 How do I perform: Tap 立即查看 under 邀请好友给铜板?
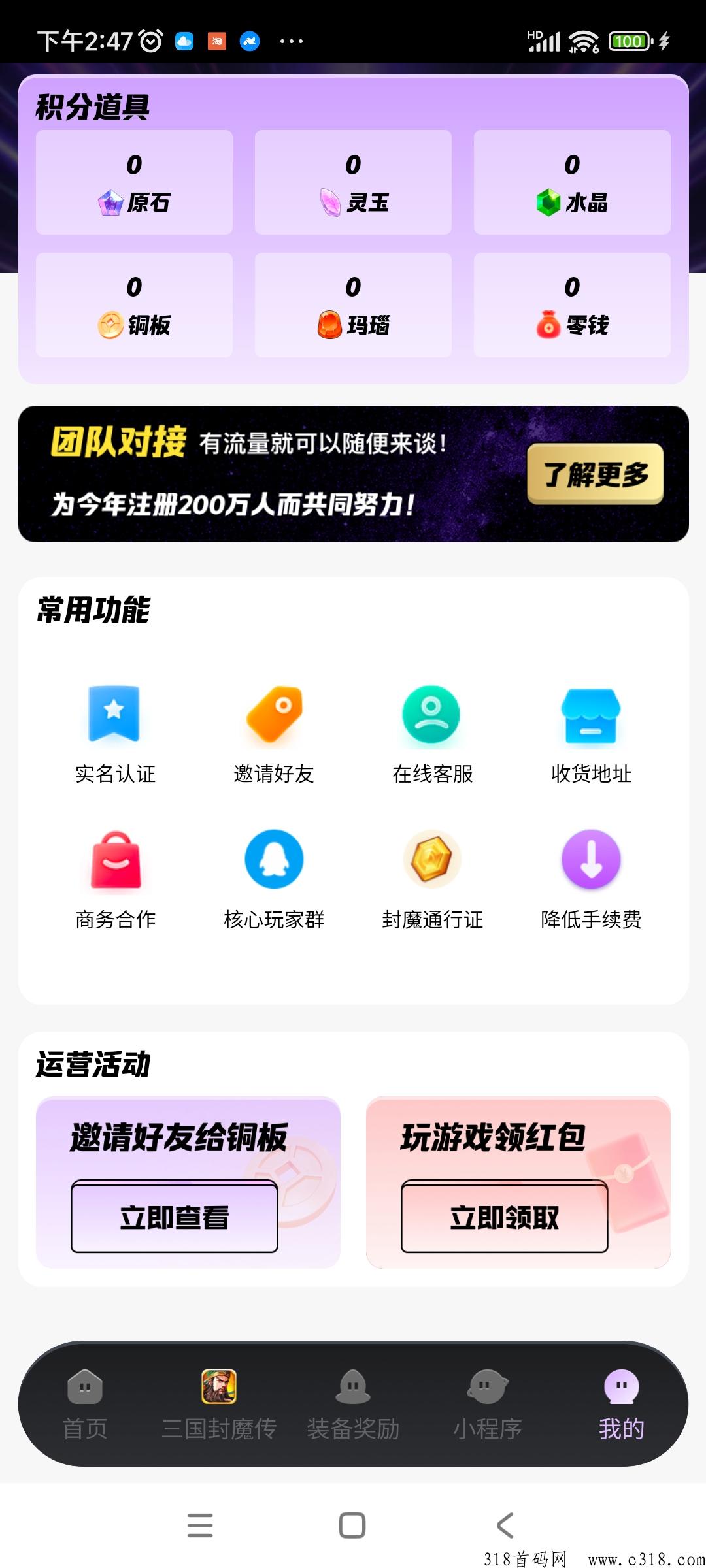click(x=175, y=1217)
